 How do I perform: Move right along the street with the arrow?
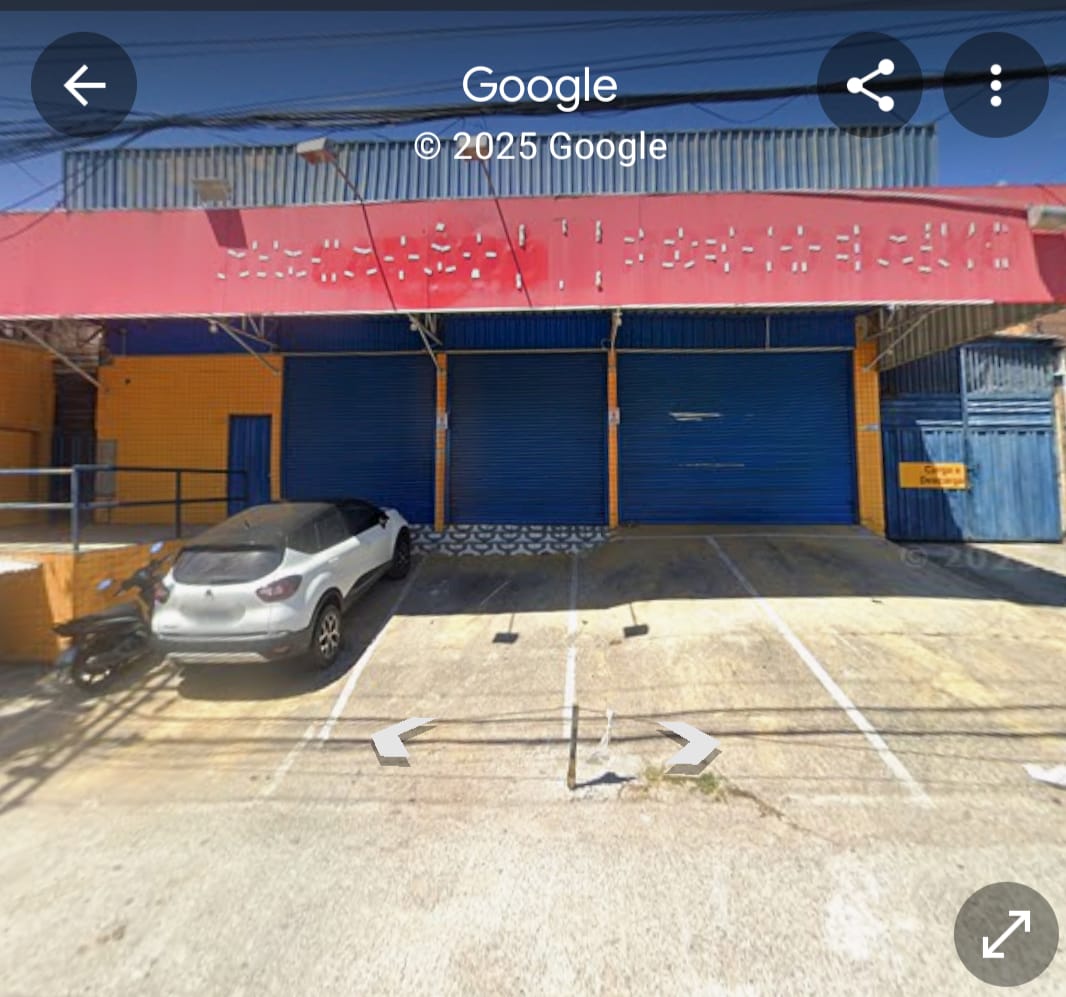[x=690, y=746]
